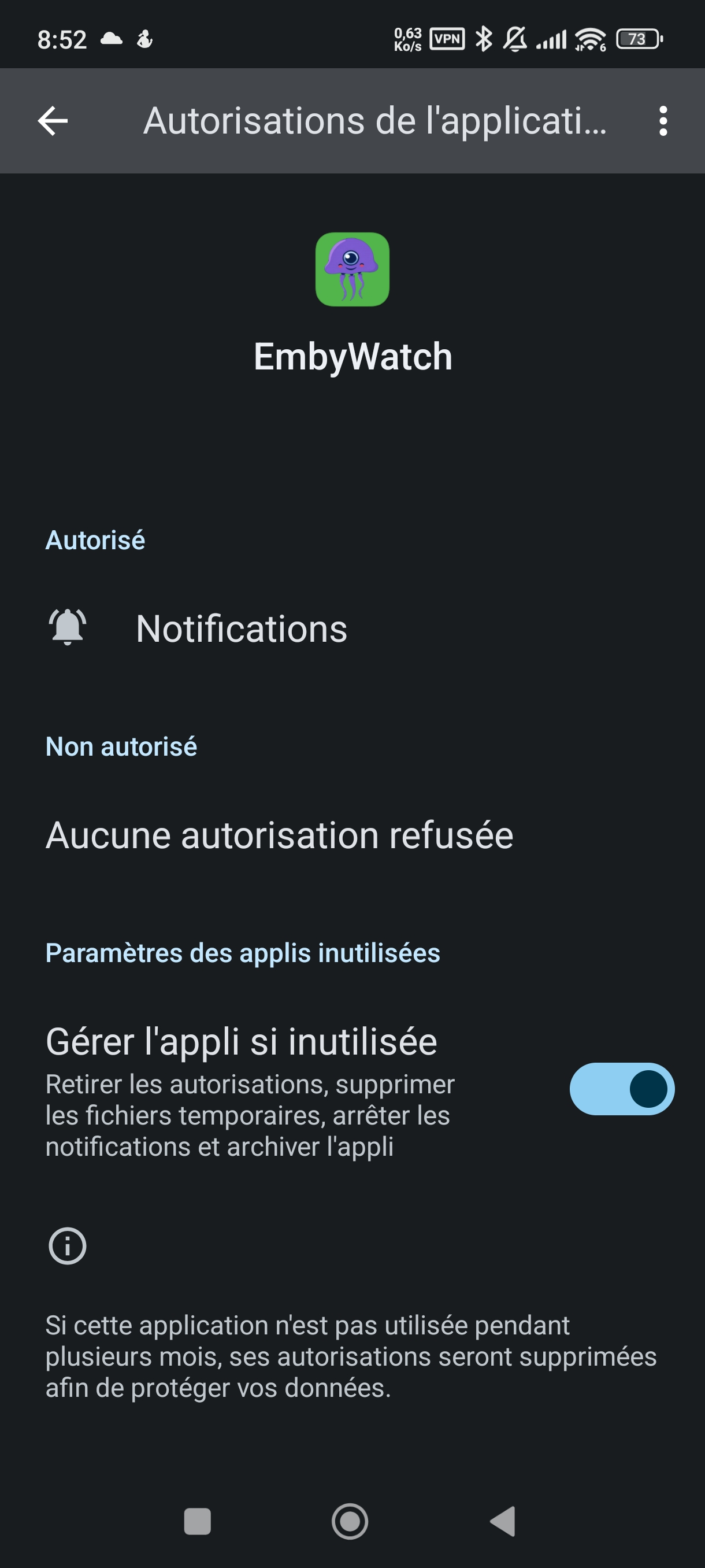Go back using the top-left arrow
Screen dimensions: 705x1568
pos(53,120)
